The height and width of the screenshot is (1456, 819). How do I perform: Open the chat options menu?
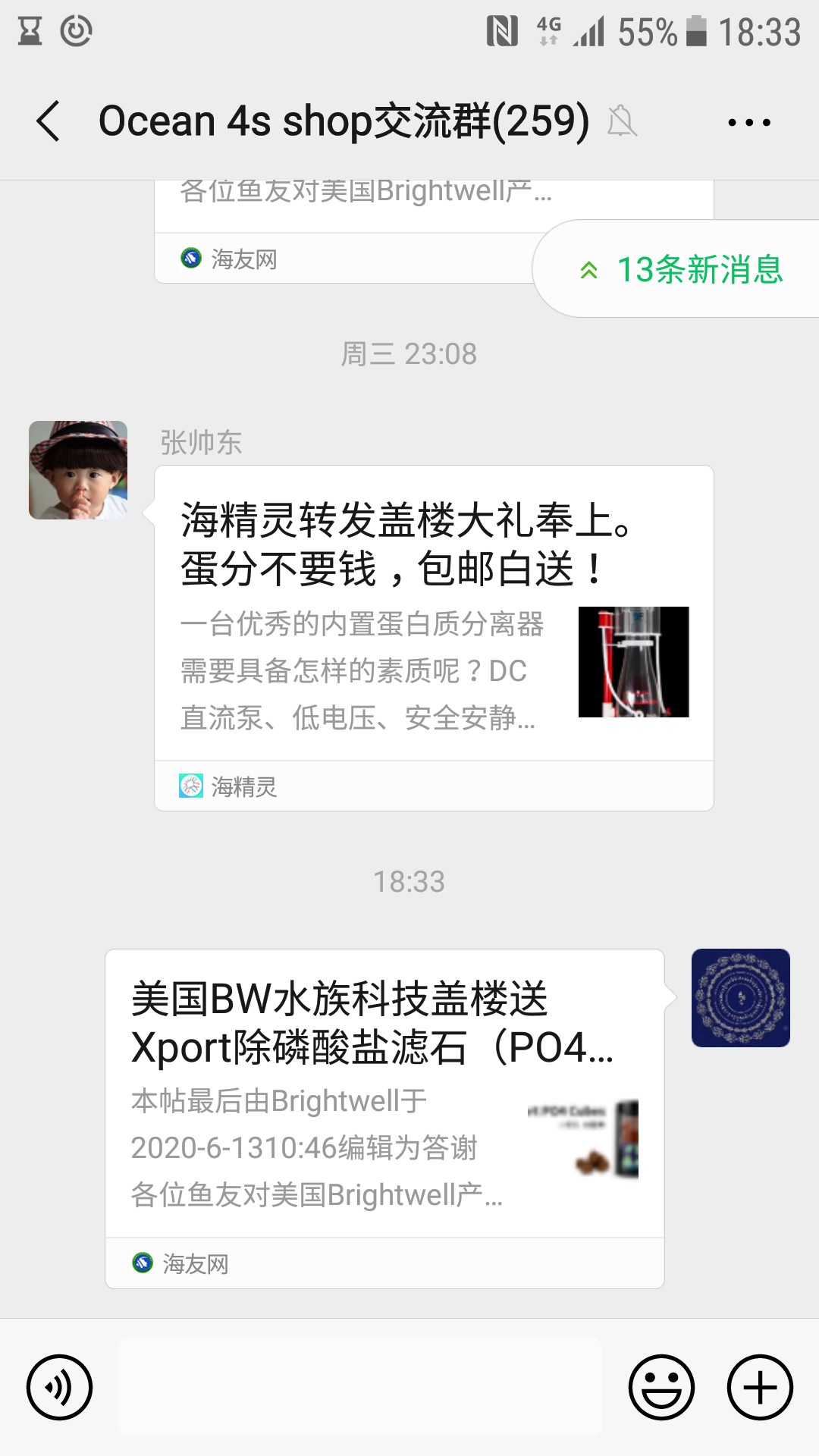pyautogui.click(x=748, y=121)
